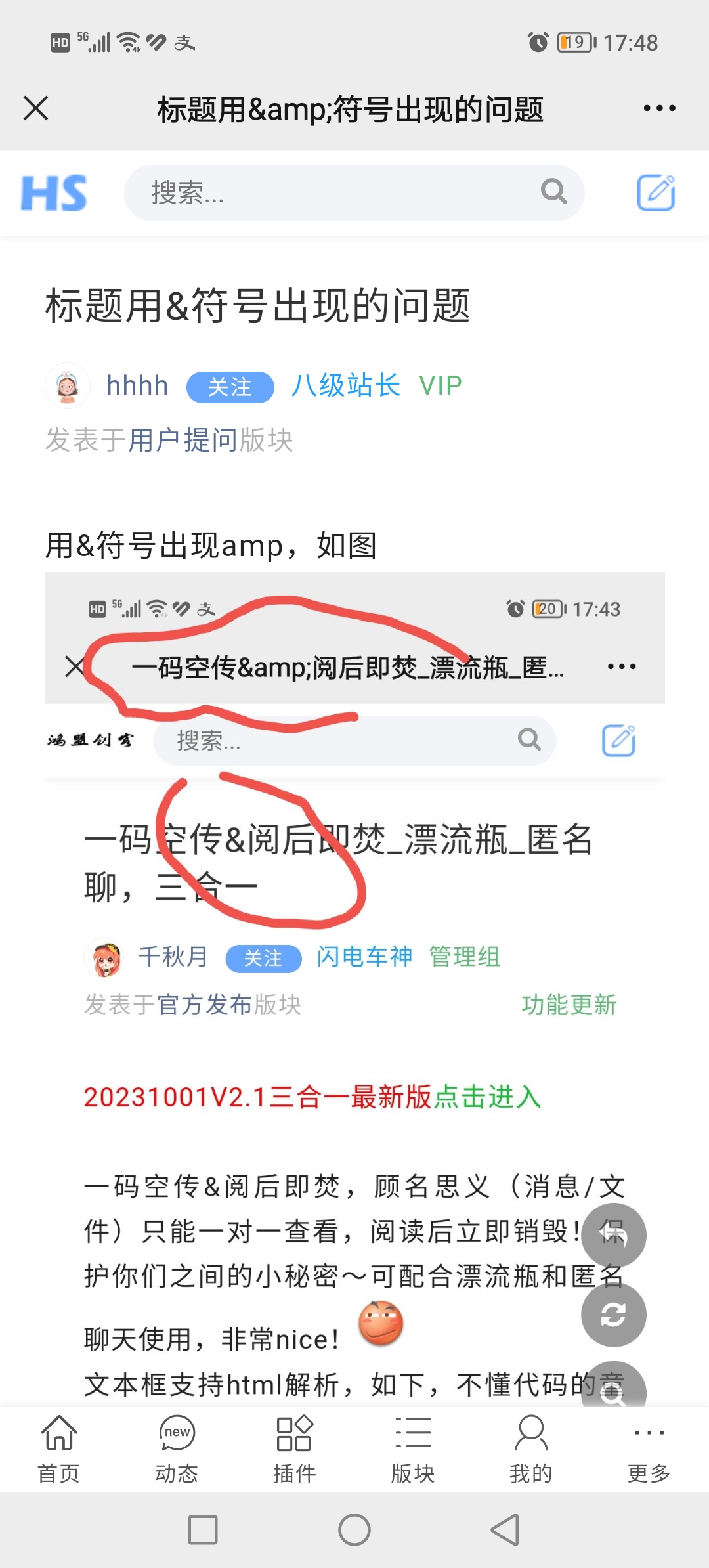This screenshot has width=709, height=1568.
Task: Tap the HS site logo
Action: tap(54, 193)
